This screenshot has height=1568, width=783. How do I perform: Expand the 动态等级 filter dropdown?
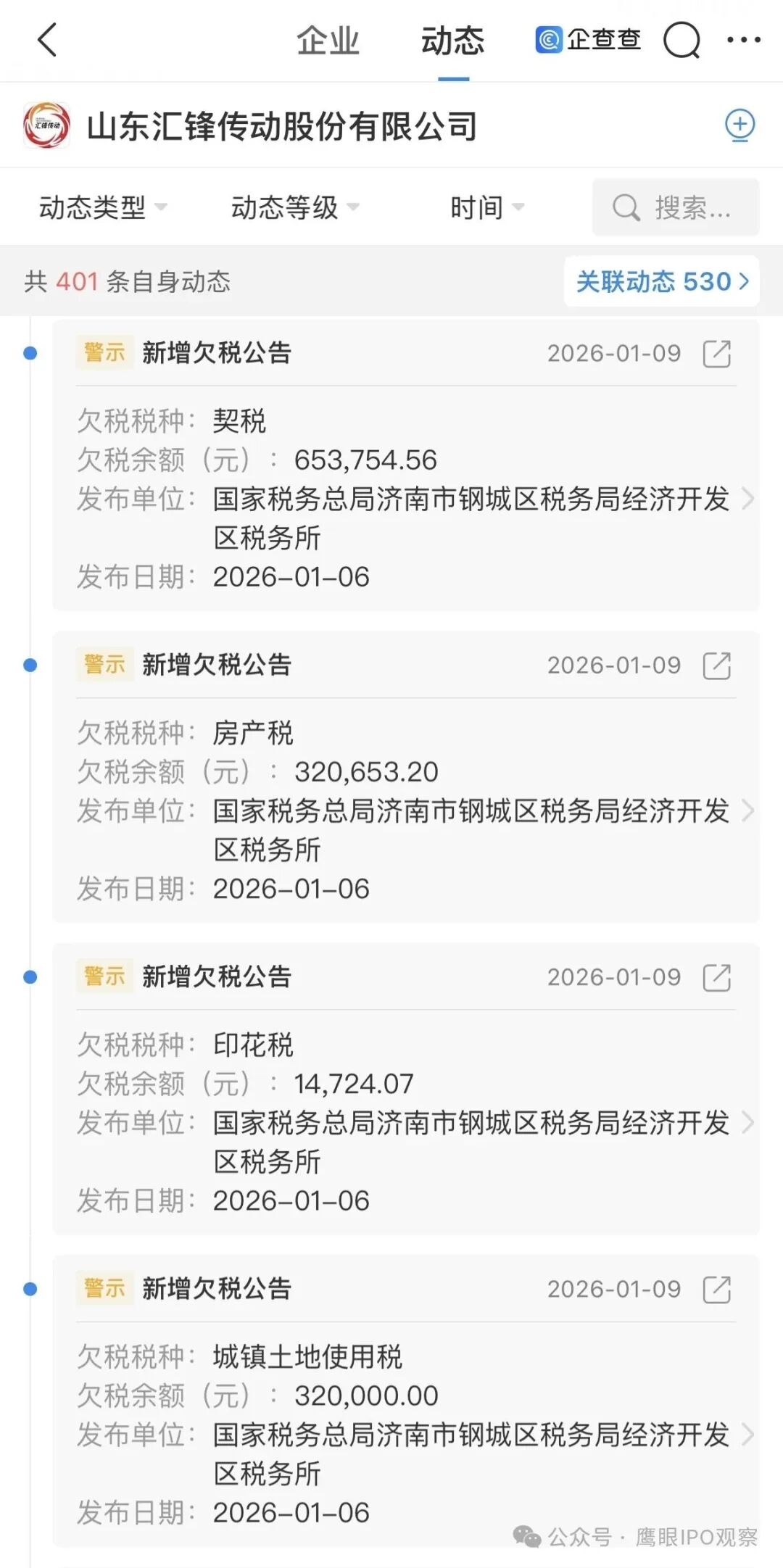[294, 207]
